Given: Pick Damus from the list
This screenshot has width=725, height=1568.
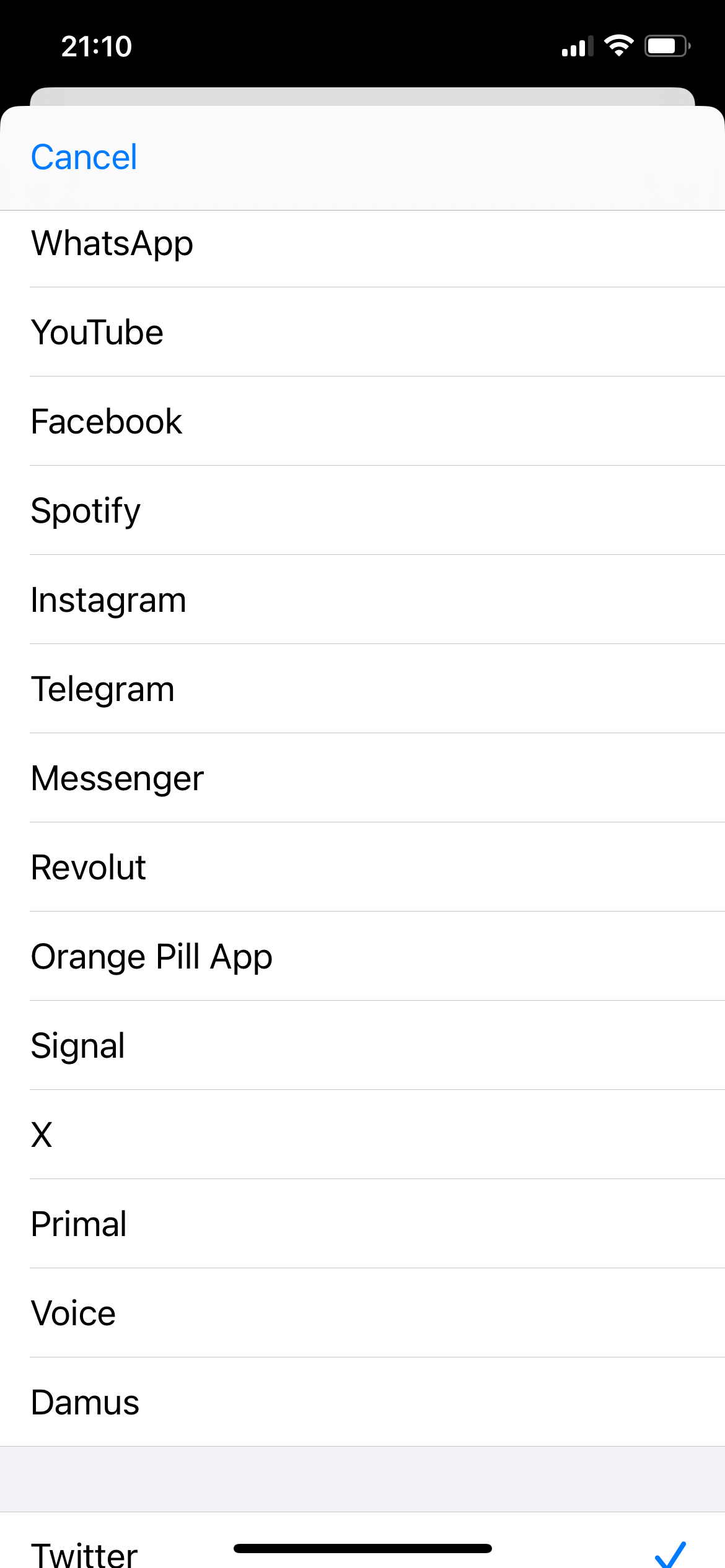Looking at the screenshot, I should click(x=362, y=1402).
